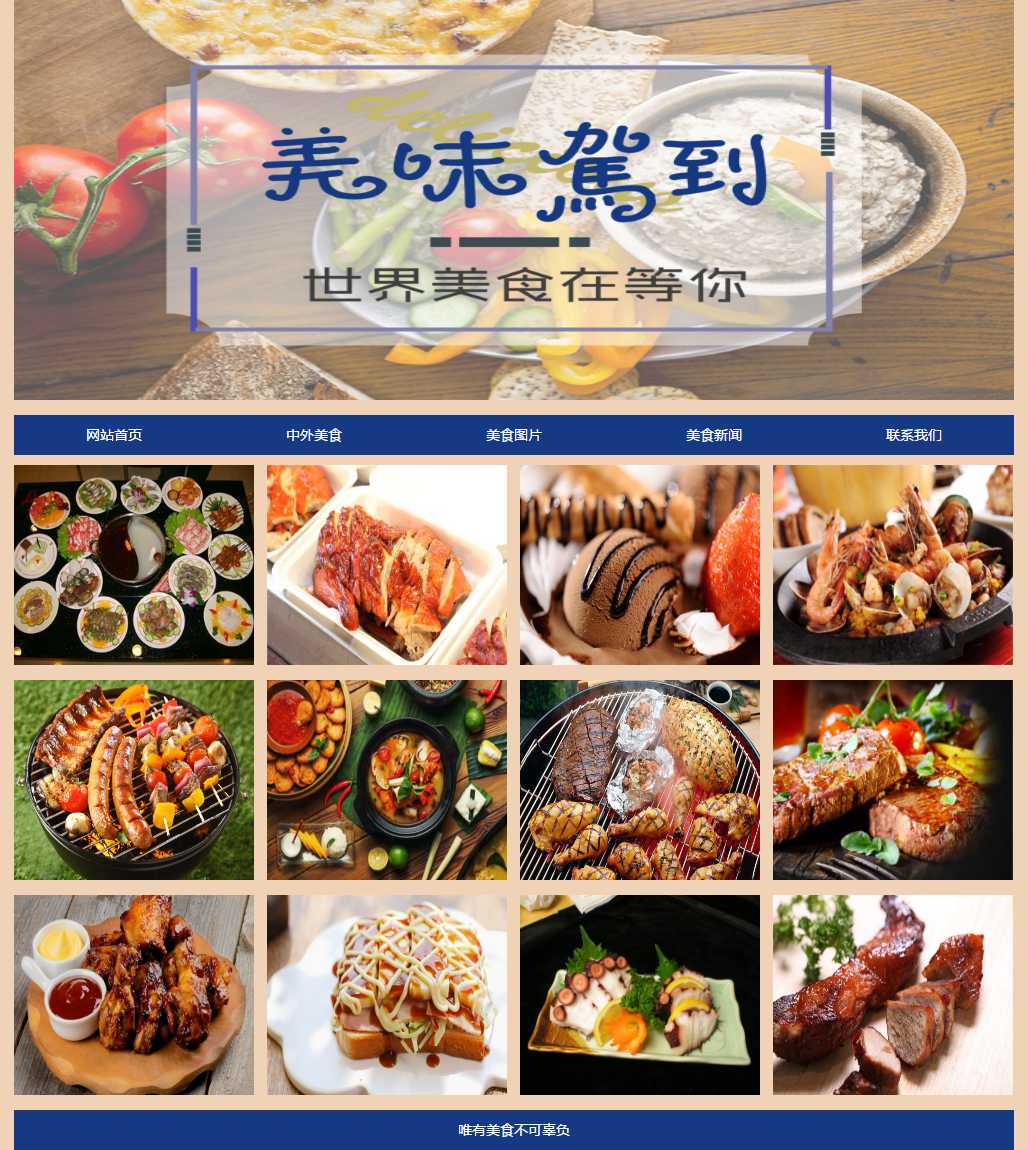Viewport: 1028px width, 1150px height.
Task: View the roast duck in takeout box
Action: (x=387, y=565)
